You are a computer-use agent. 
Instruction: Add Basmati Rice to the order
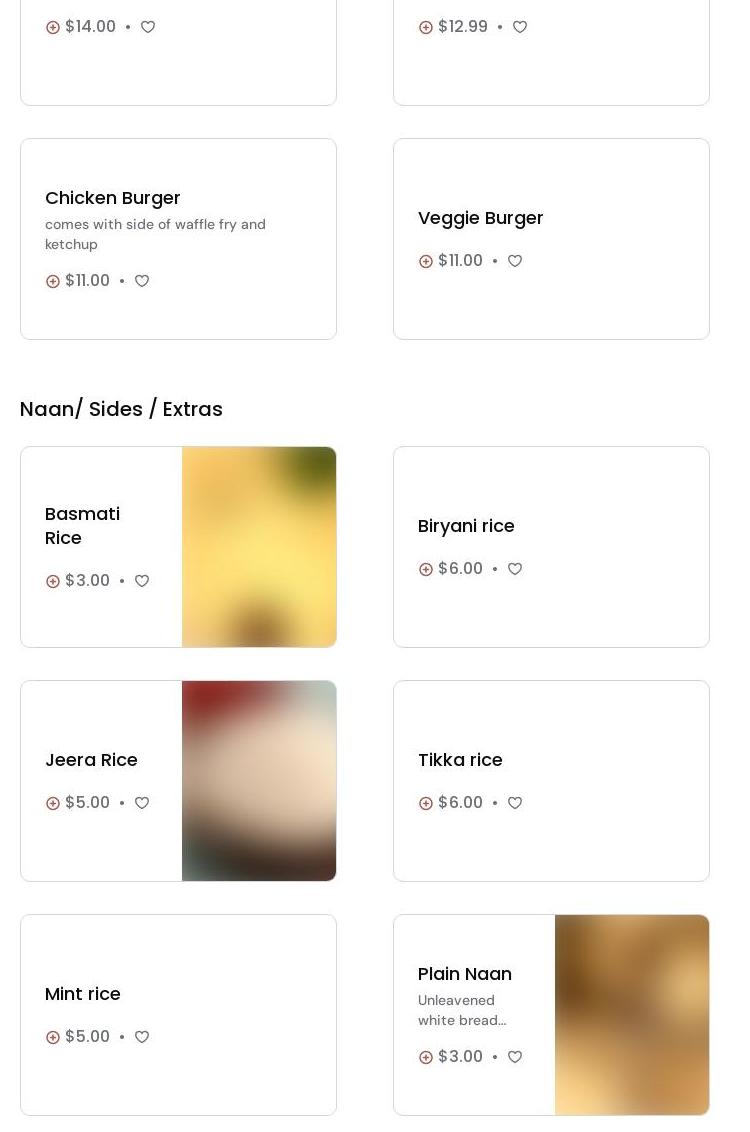[x=53, y=581]
